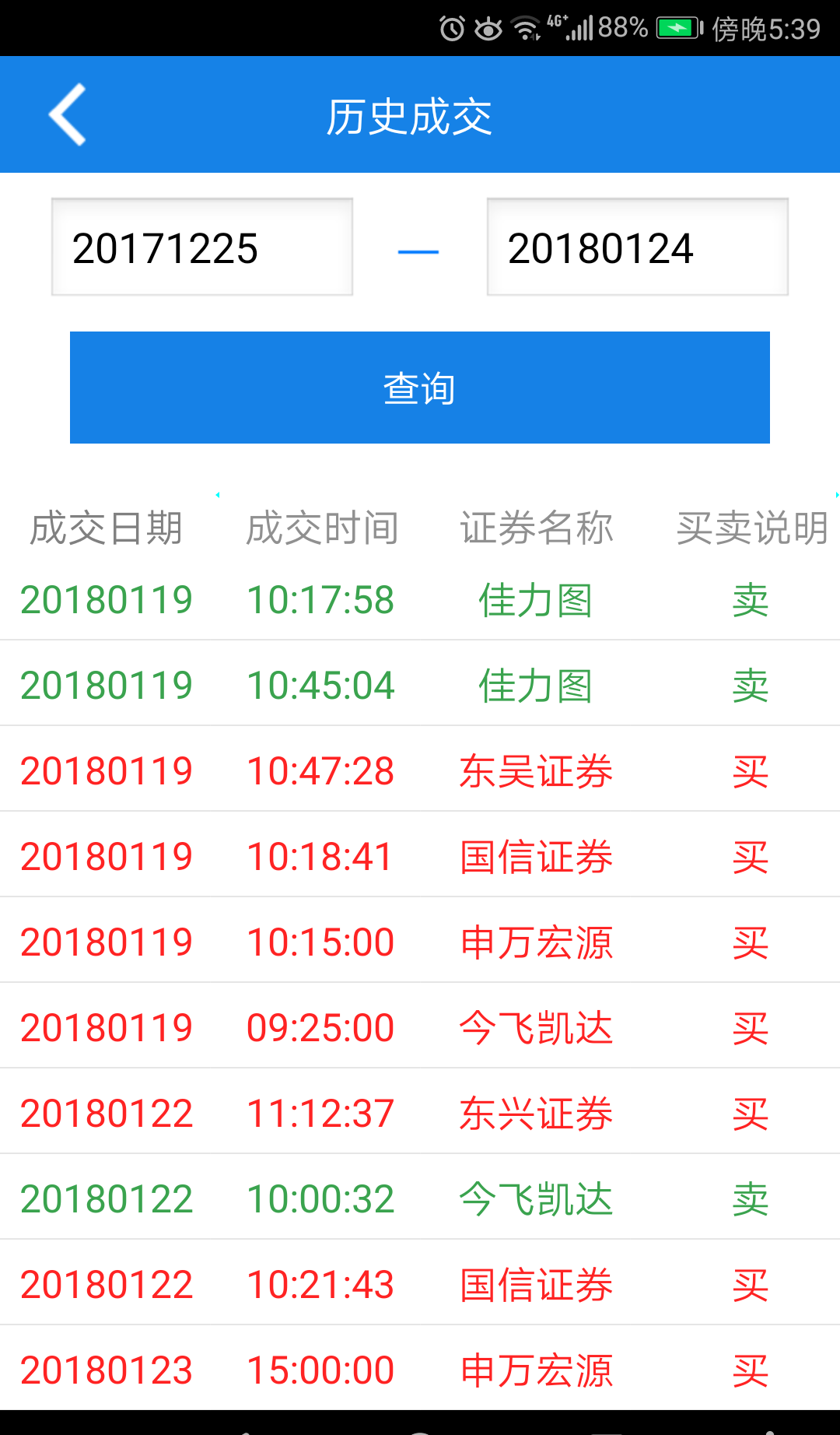Tap the 买卖说明 column header
This screenshot has width=840, height=1435.
click(751, 528)
